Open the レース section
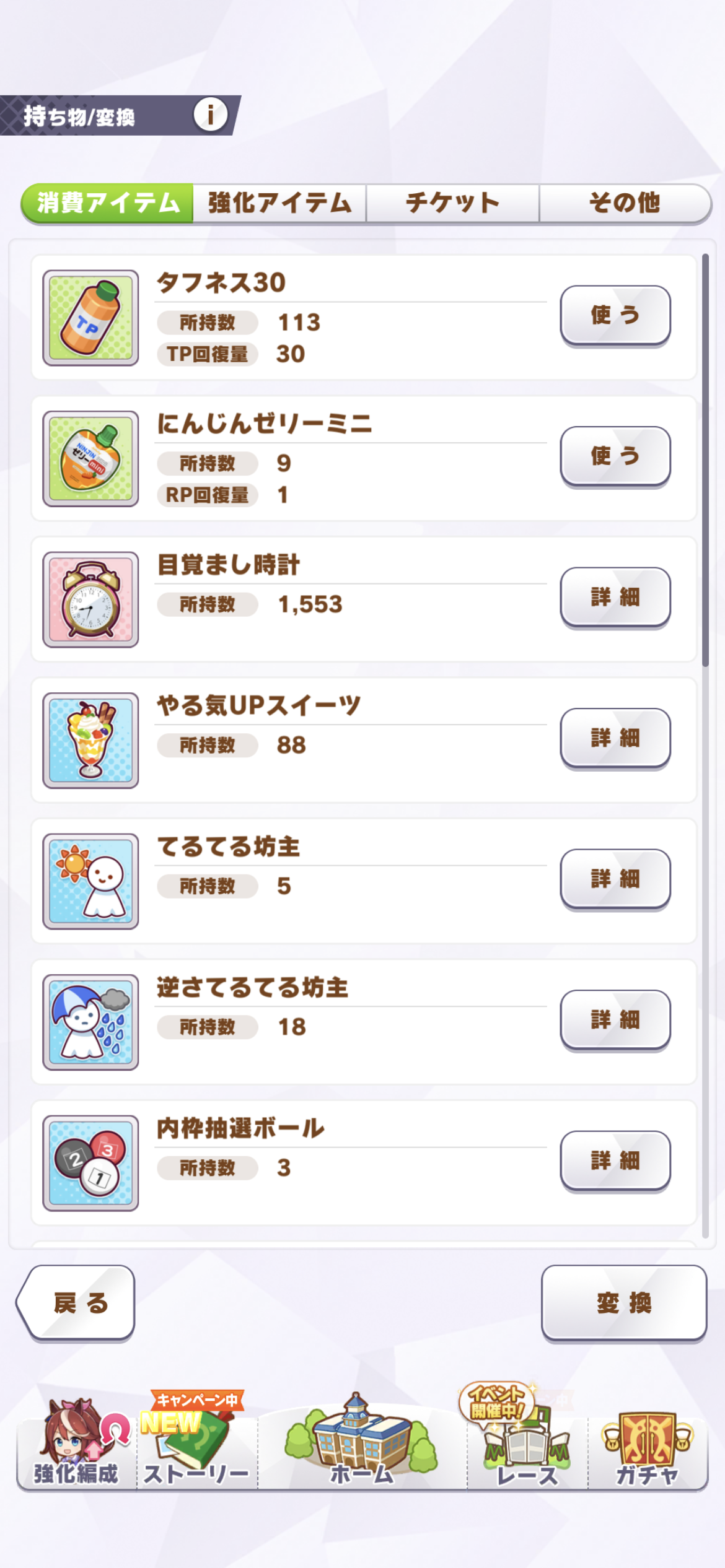This screenshot has width=725, height=1568. pos(527,1449)
